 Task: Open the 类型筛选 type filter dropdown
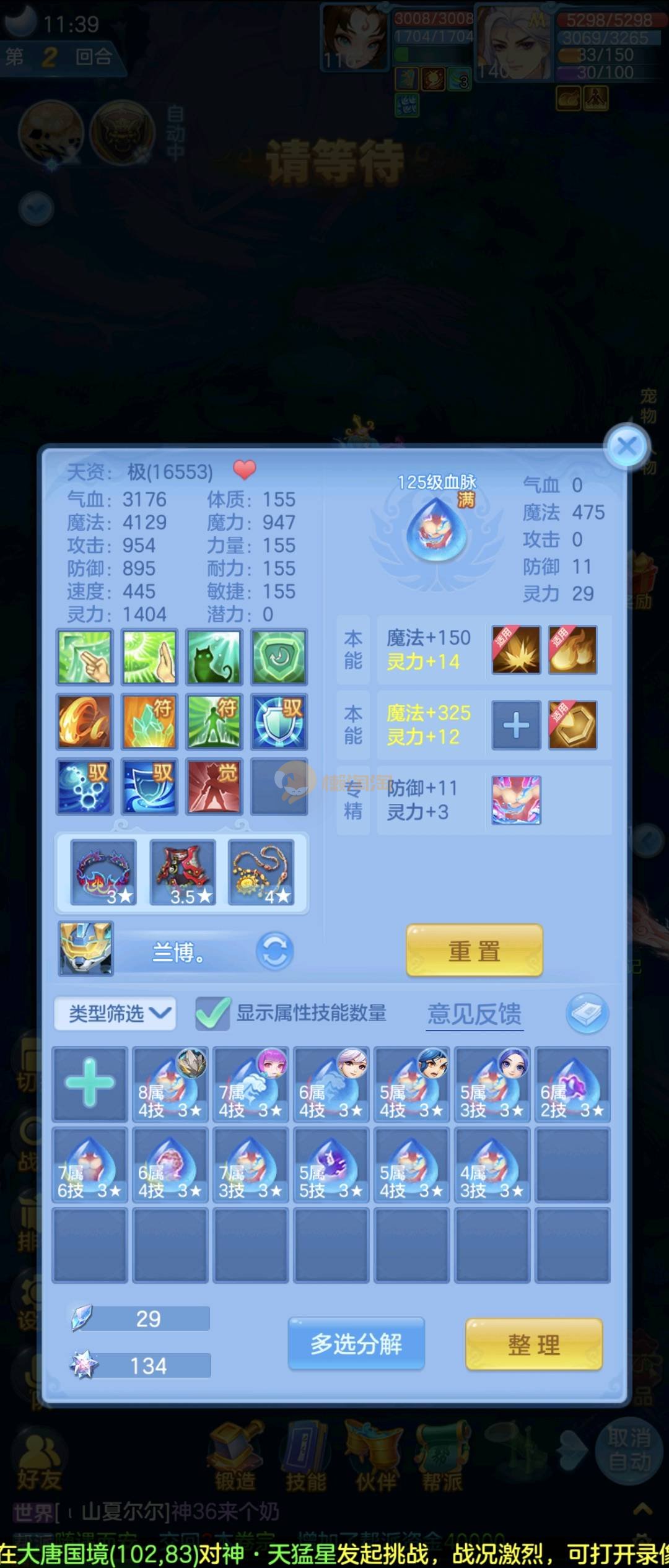pos(115,1014)
